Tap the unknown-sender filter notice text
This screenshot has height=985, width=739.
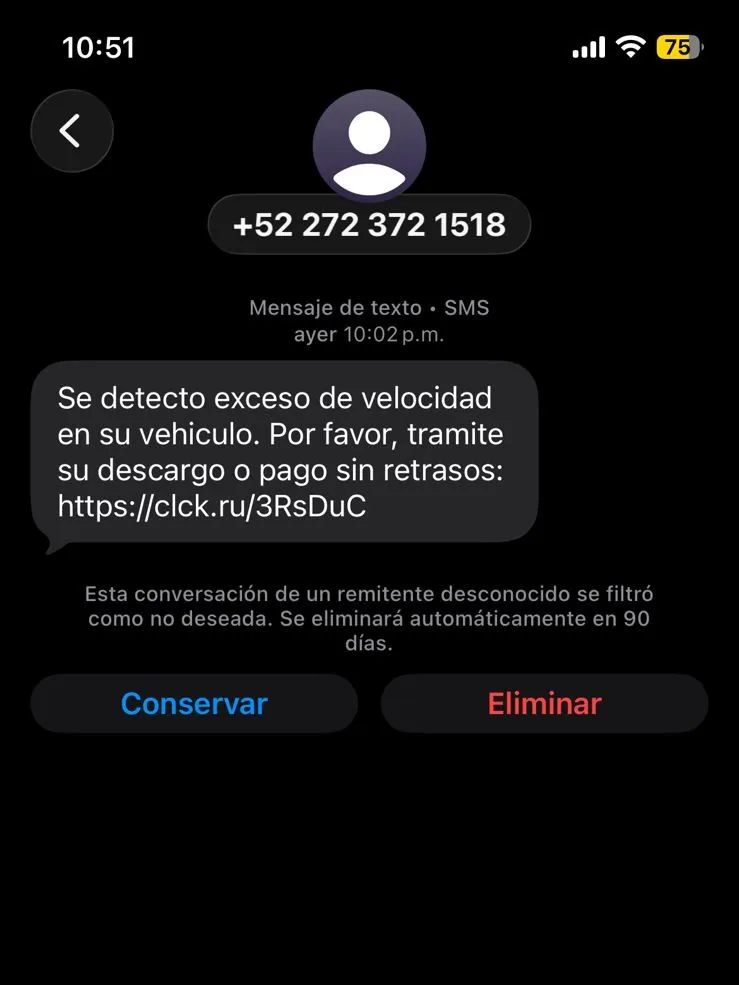(x=369, y=618)
